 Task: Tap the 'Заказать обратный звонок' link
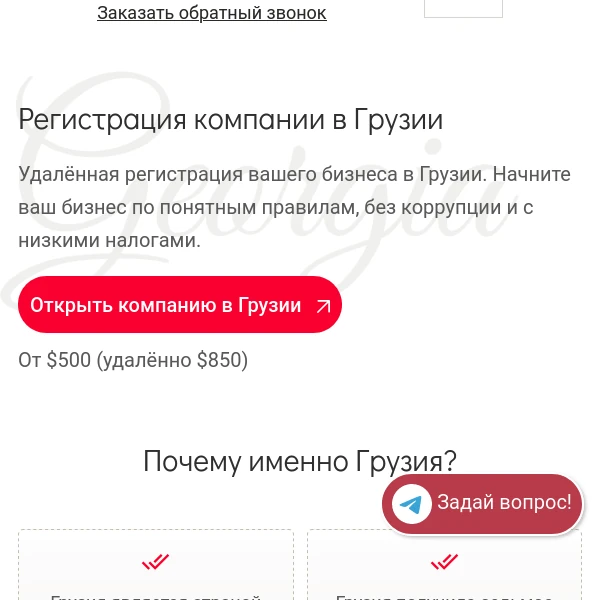(x=211, y=13)
